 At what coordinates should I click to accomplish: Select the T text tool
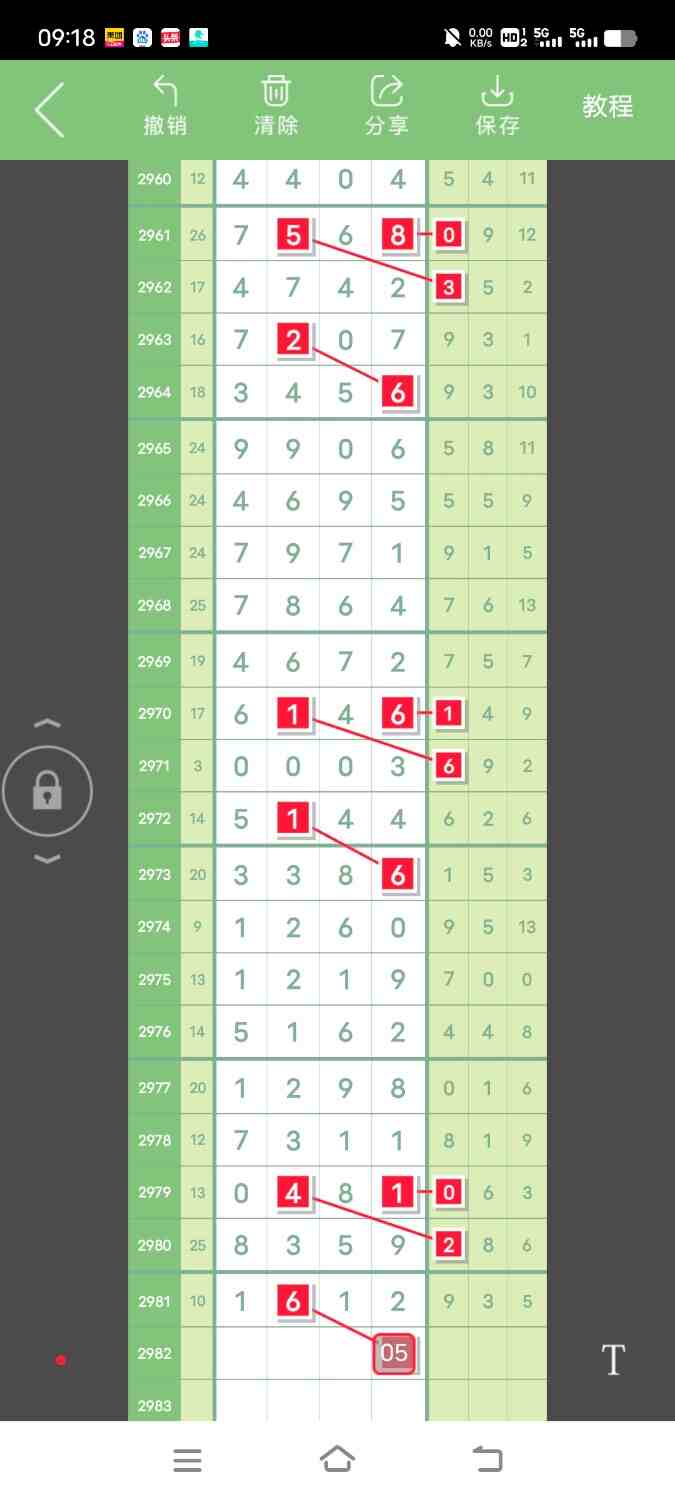(613, 1360)
